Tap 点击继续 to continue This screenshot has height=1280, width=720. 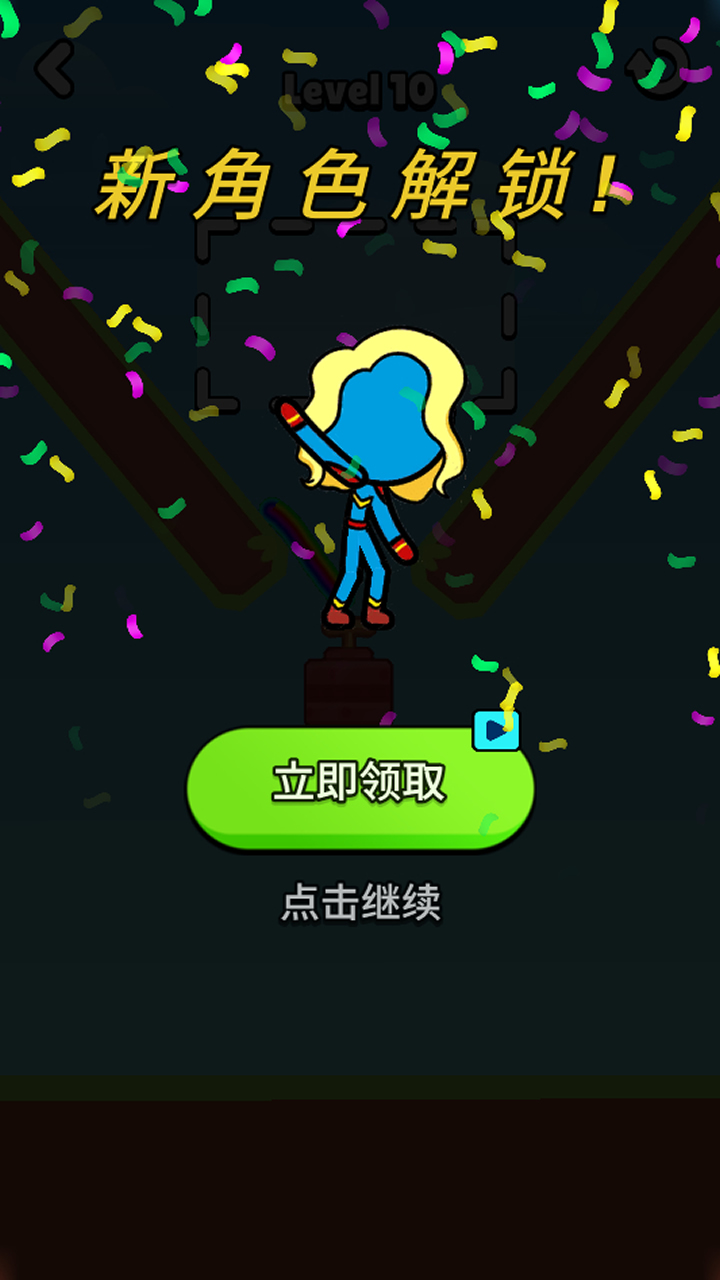(360, 904)
